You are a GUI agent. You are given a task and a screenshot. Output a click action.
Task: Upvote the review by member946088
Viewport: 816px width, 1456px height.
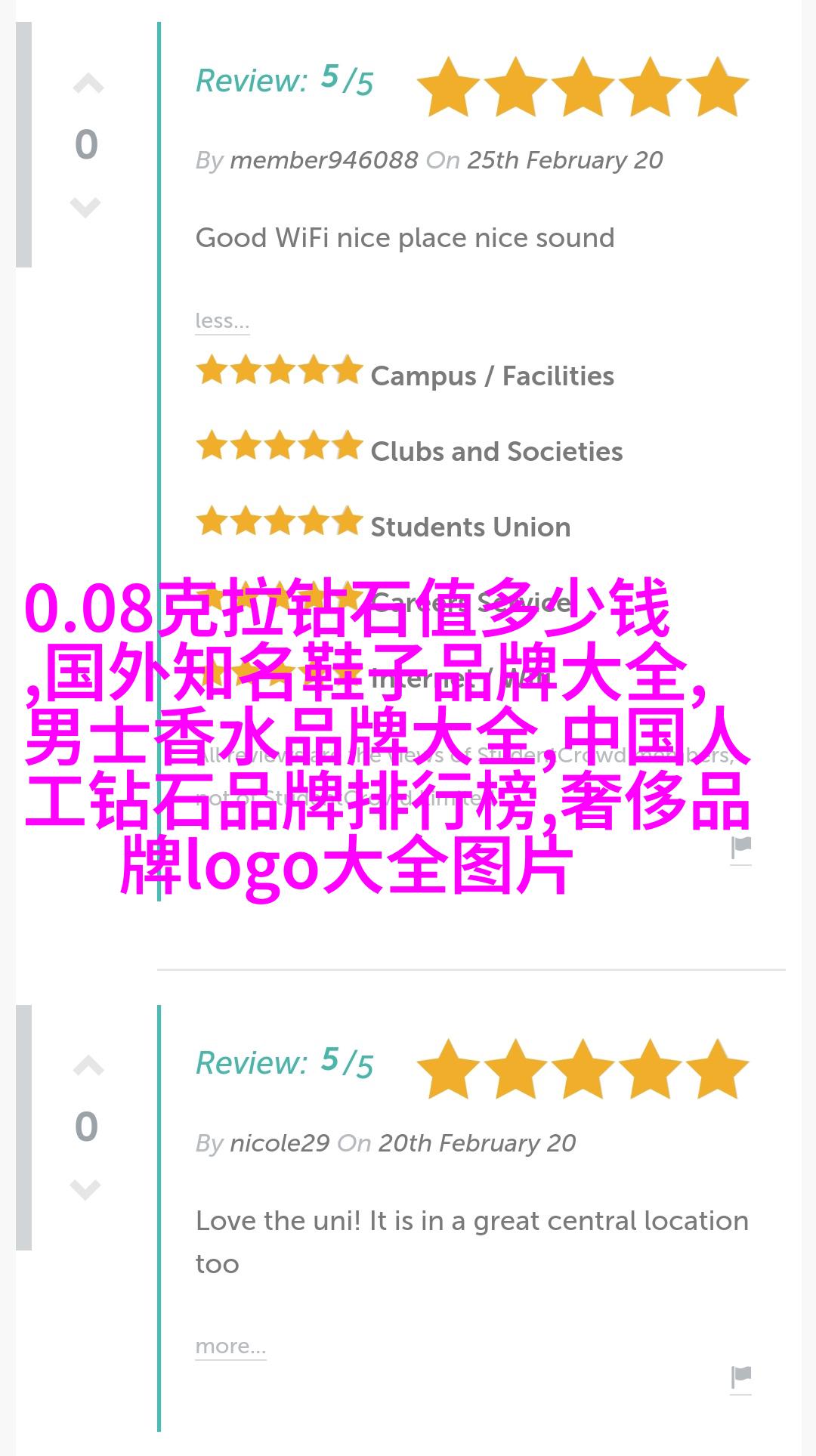pyautogui.click(x=88, y=85)
